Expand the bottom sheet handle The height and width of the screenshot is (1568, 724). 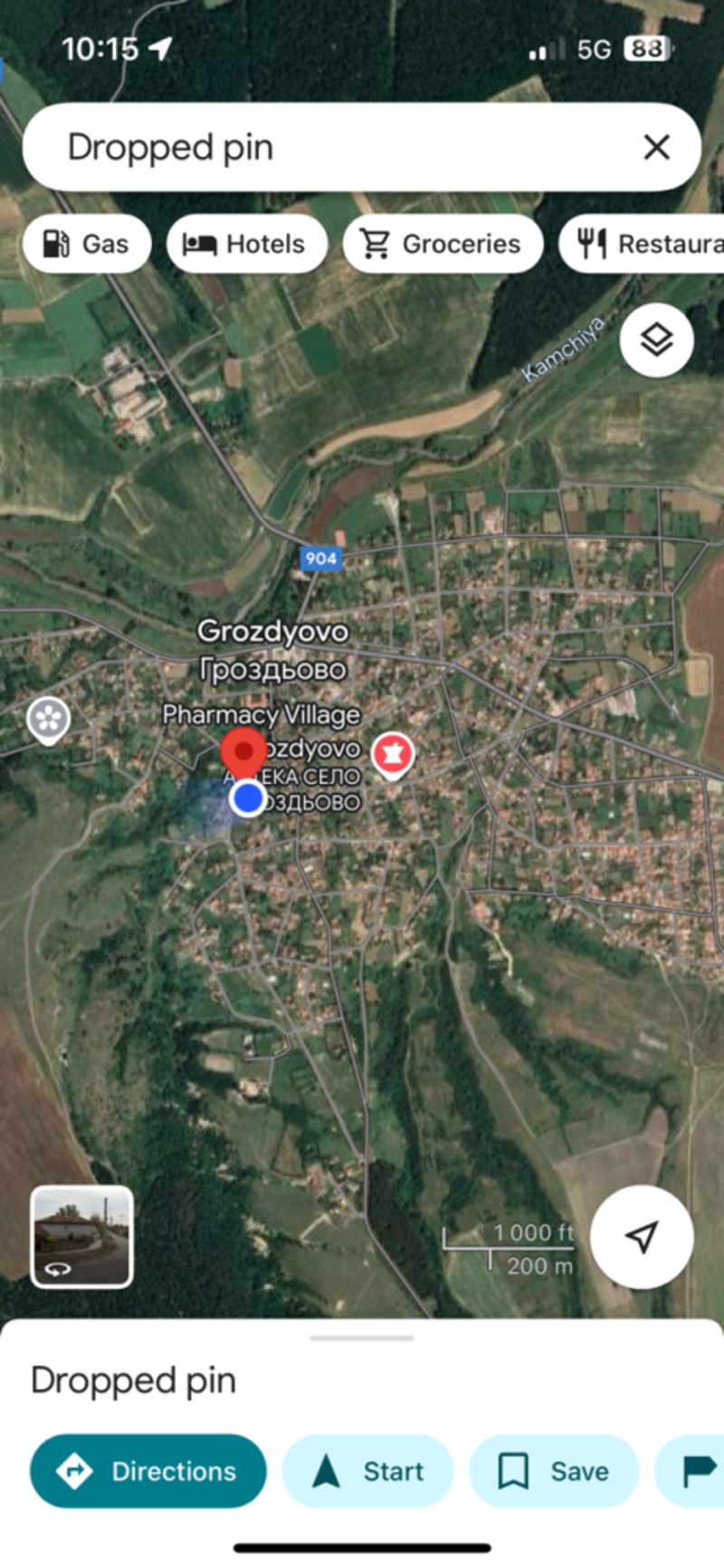point(362,1337)
